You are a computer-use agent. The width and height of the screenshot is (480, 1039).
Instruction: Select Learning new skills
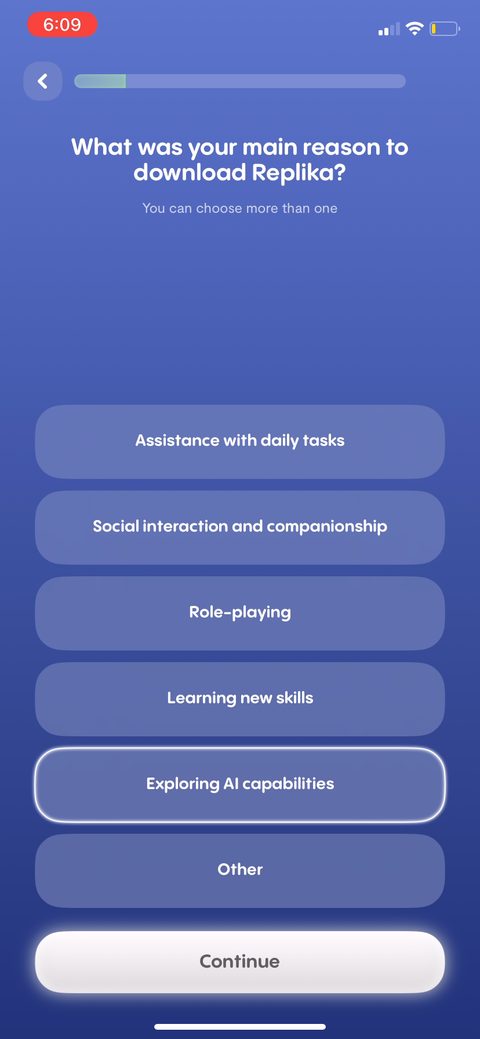click(x=240, y=699)
